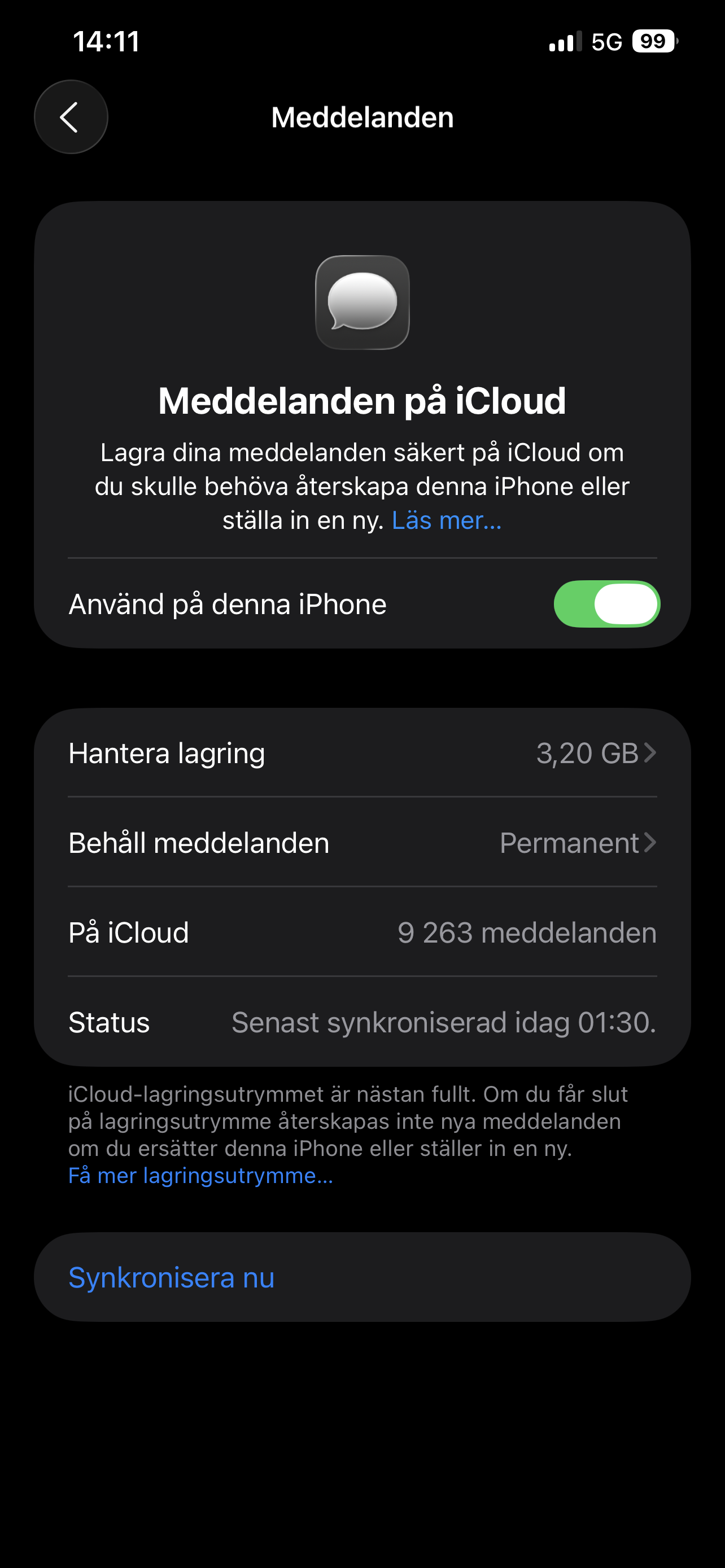This screenshot has width=725, height=1568.
Task: Open the Läs mer link
Action: pos(446,520)
